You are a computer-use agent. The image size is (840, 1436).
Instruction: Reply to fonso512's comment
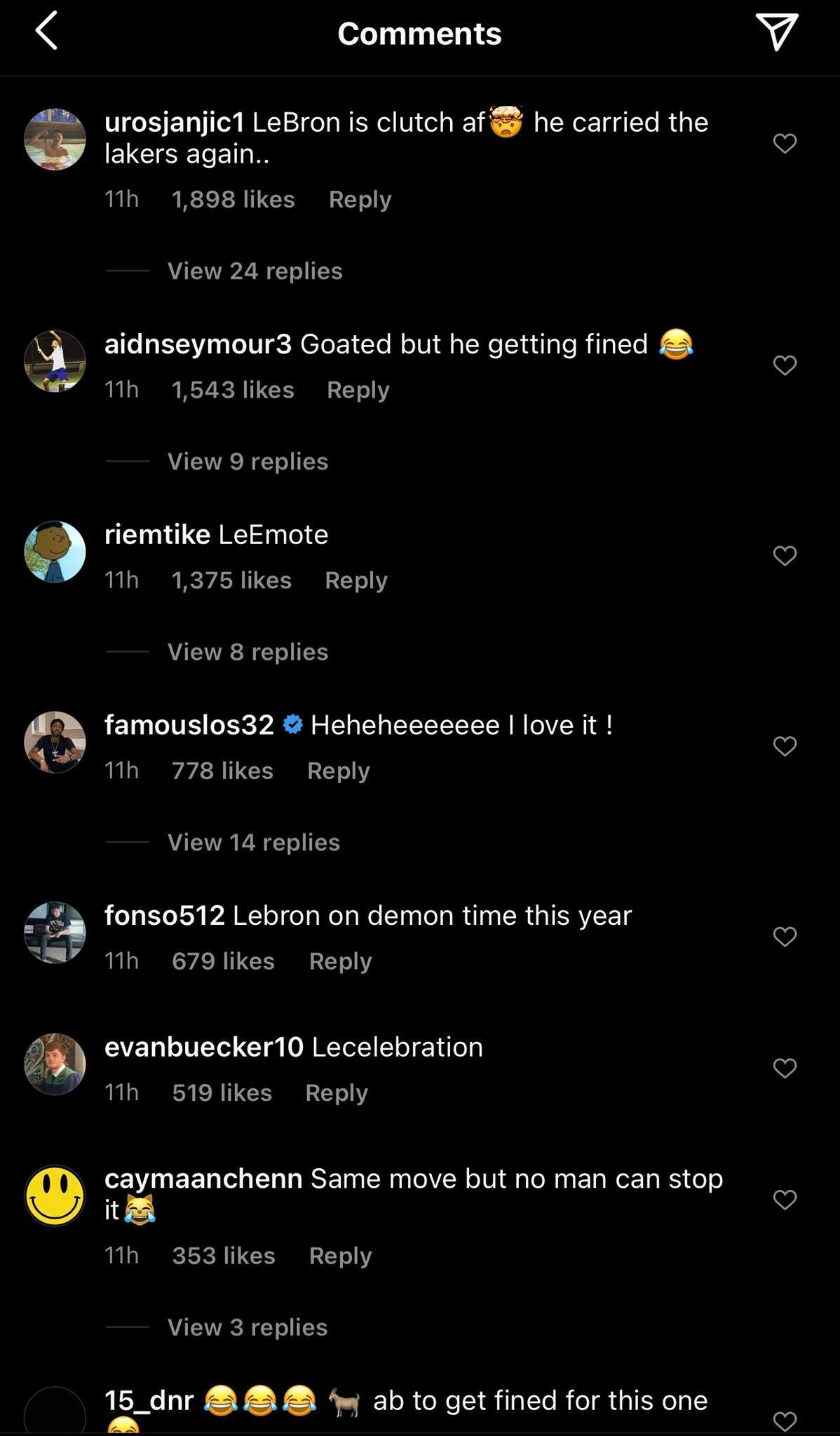[340, 961]
